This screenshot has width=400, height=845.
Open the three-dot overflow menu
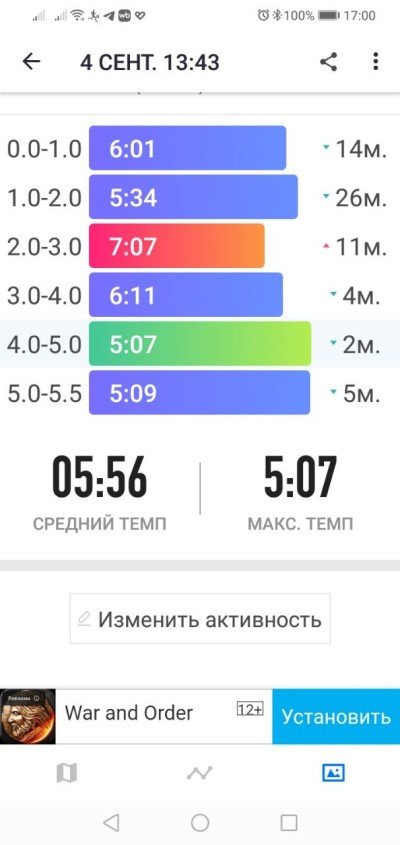[376, 62]
